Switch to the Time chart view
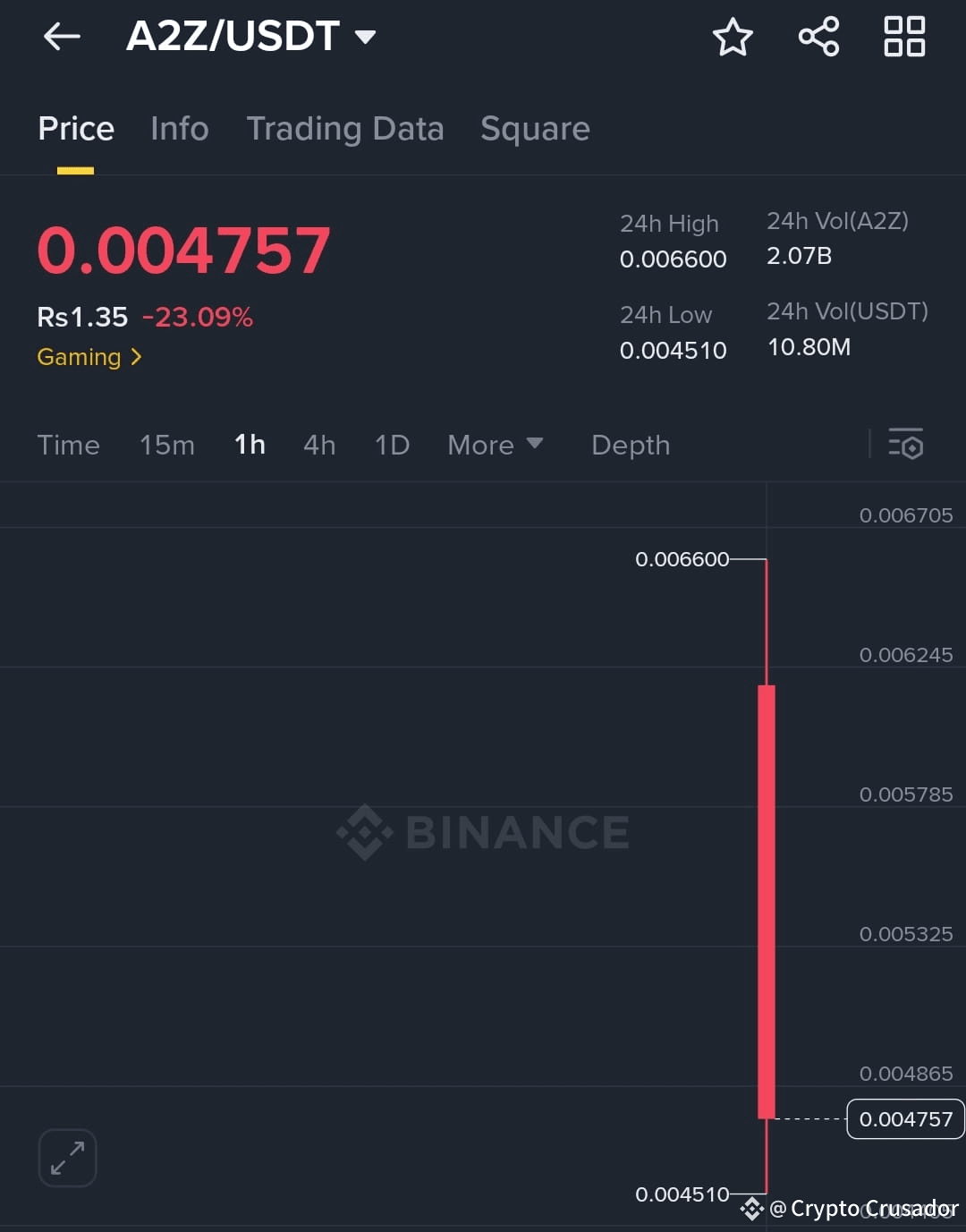Screen dimensions: 966x1232 [x=68, y=445]
